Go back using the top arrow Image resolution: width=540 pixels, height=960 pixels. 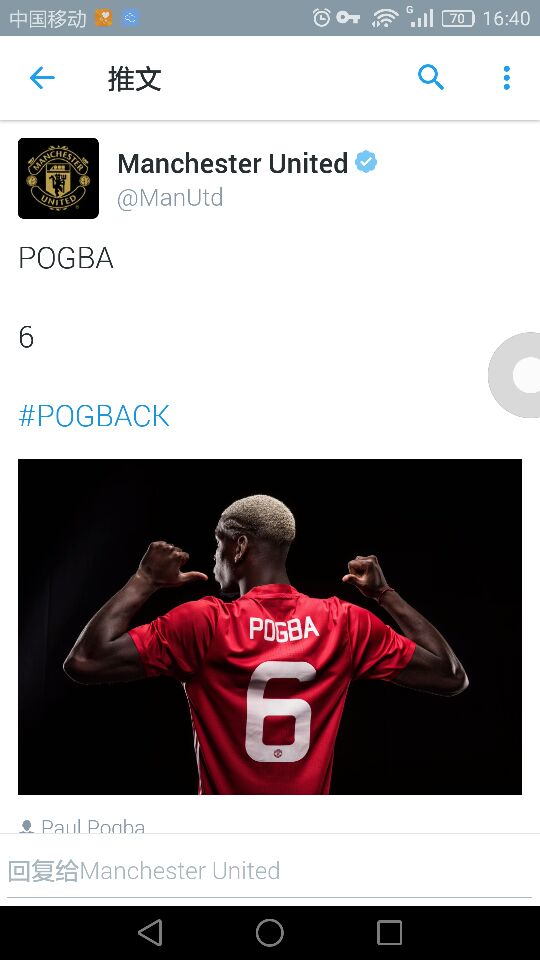42,78
